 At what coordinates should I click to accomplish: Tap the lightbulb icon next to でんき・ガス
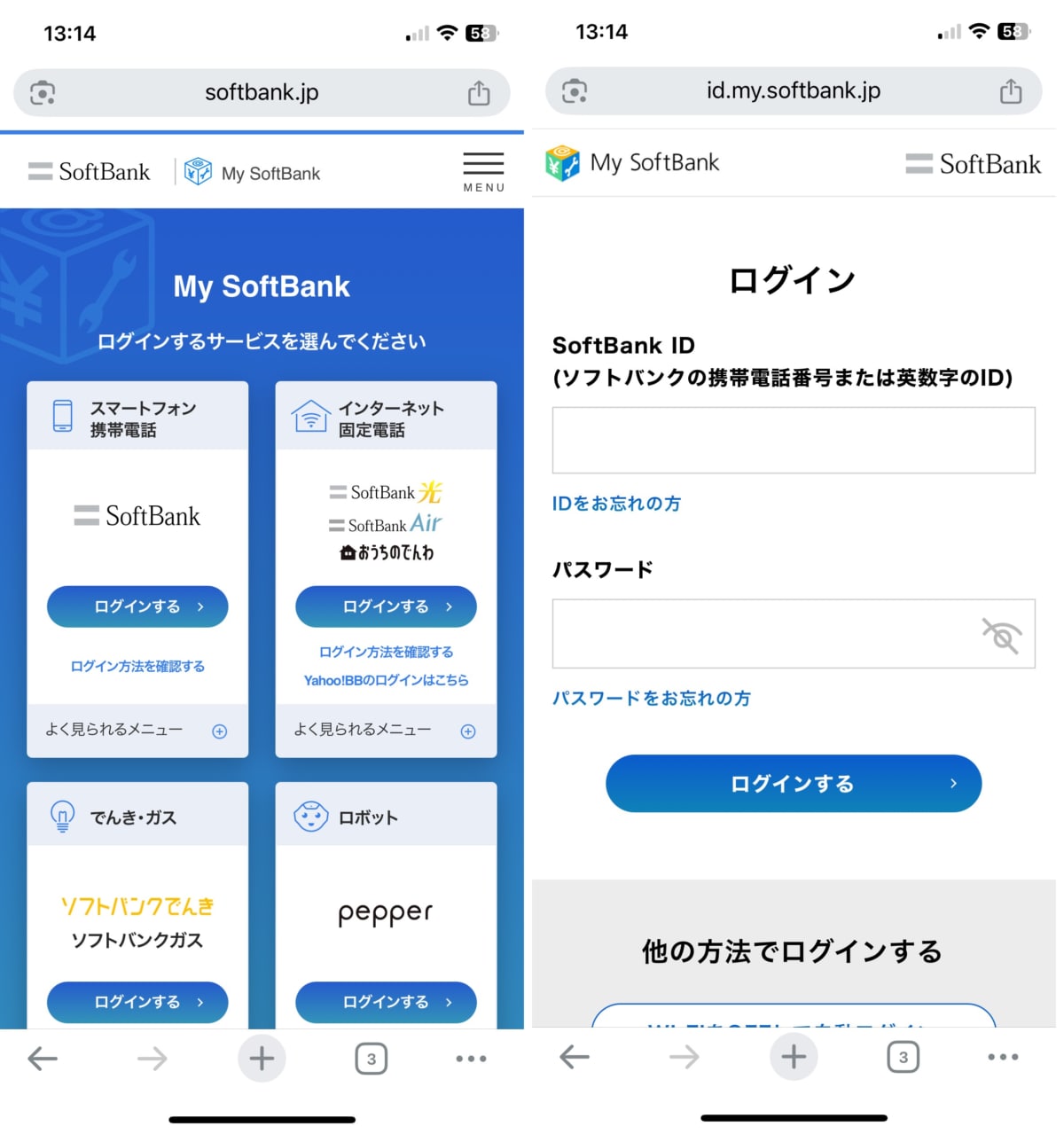click(x=61, y=817)
